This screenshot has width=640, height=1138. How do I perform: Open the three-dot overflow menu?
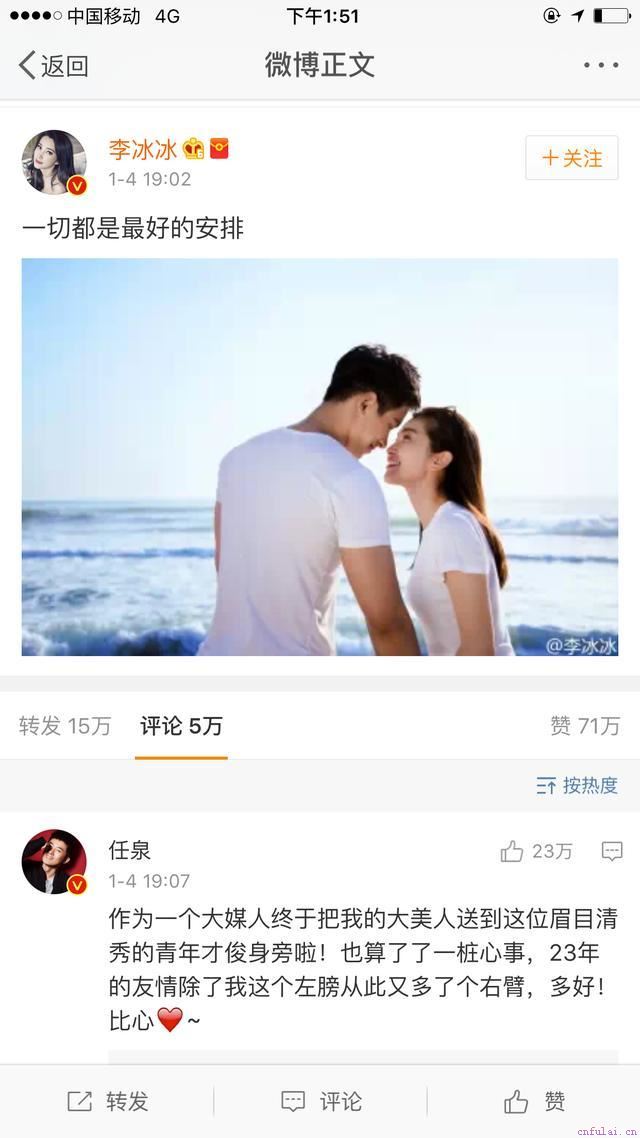(601, 66)
